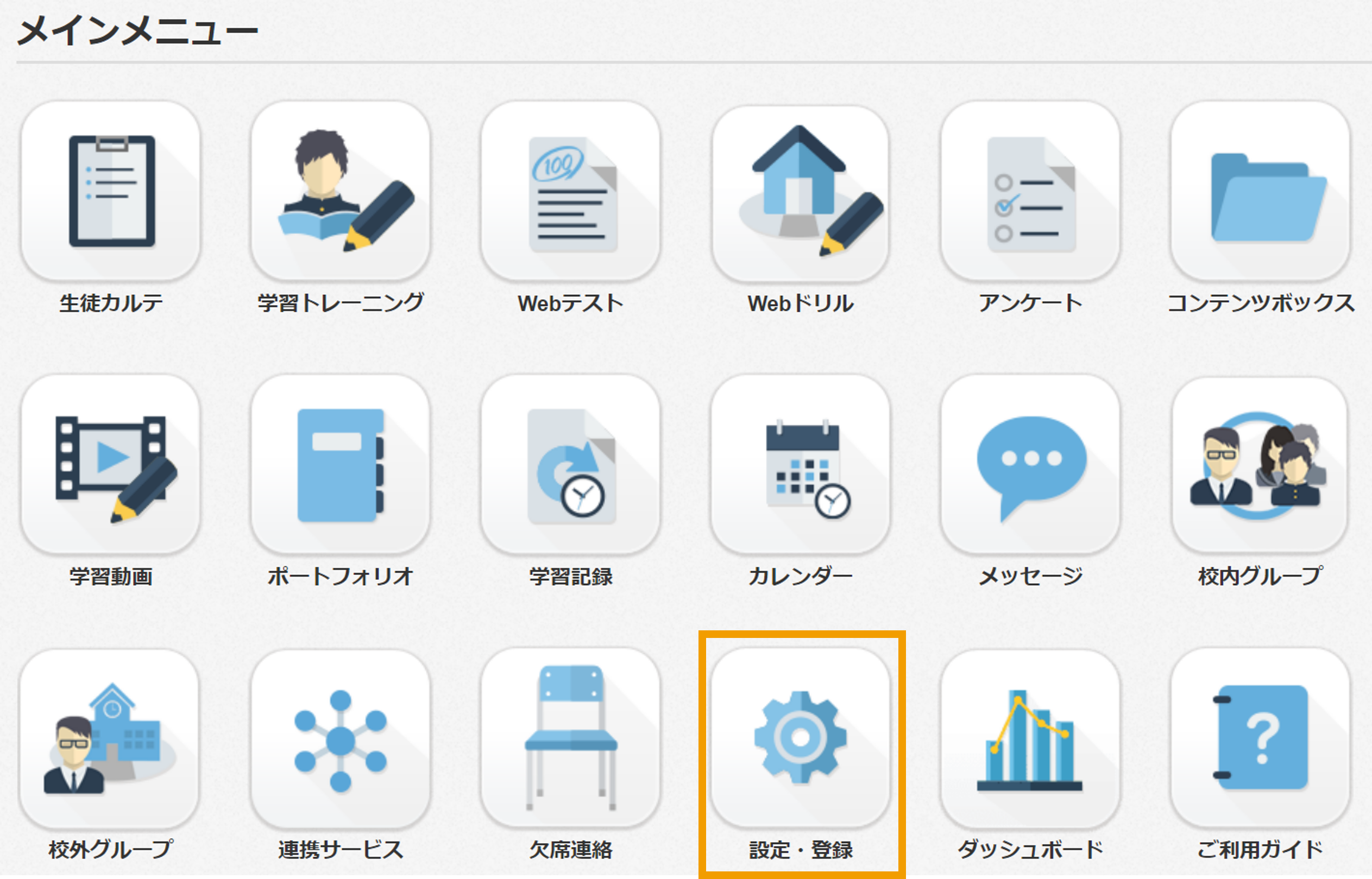Open コンテンツボックス folder
Image resolution: width=1372 pixels, height=879 pixels.
click(x=1260, y=191)
